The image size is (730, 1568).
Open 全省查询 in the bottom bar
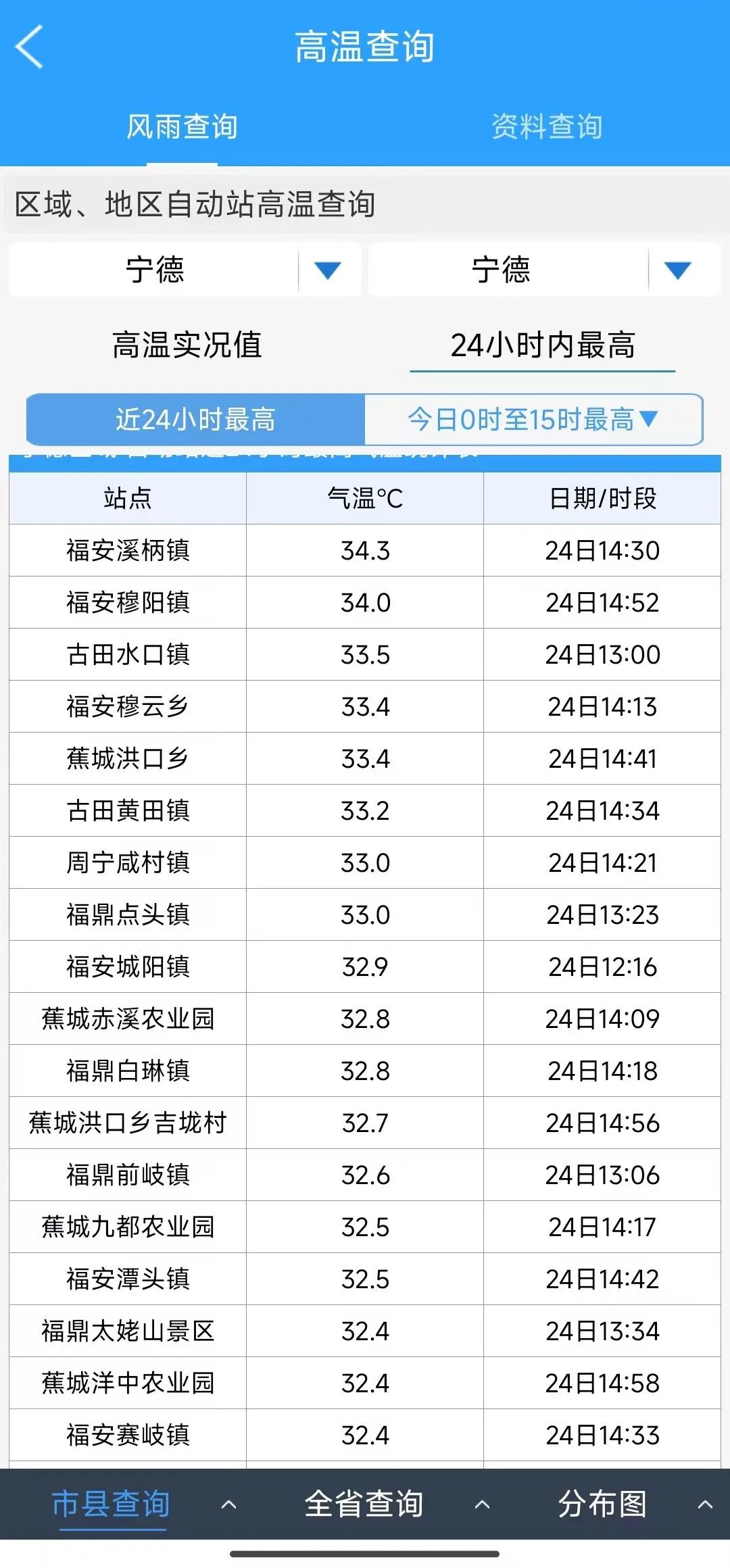click(x=364, y=1504)
